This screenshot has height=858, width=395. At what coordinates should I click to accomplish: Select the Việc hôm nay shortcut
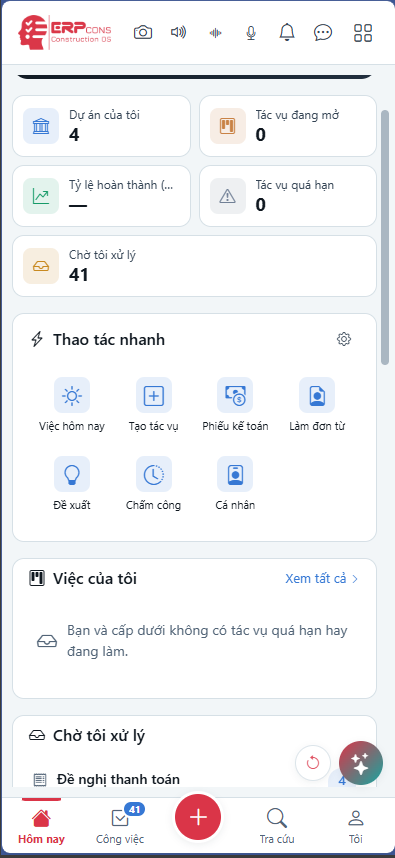72,404
